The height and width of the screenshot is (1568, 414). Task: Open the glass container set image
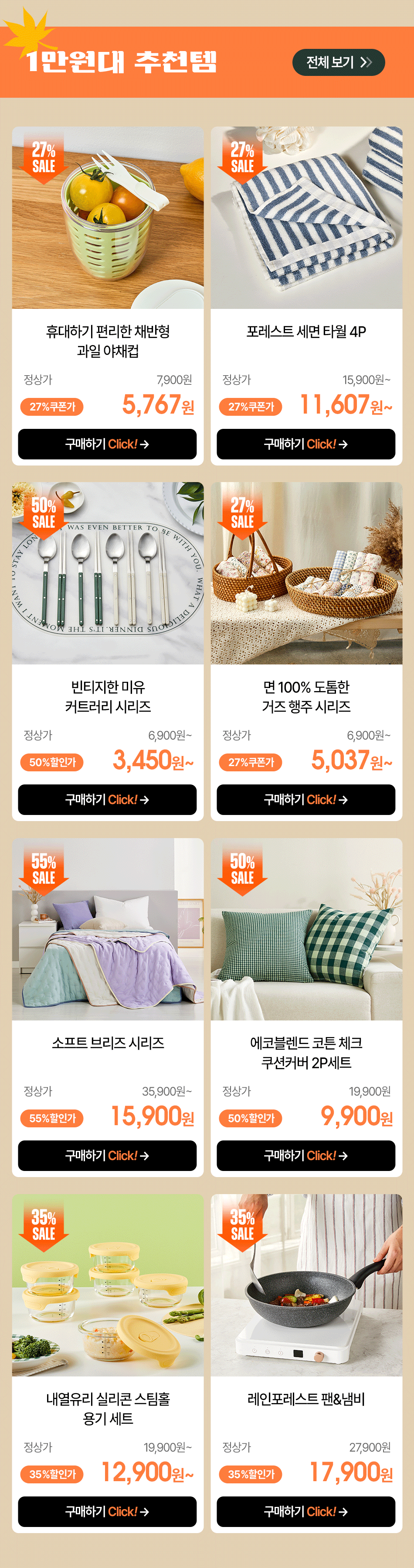[108, 1284]
